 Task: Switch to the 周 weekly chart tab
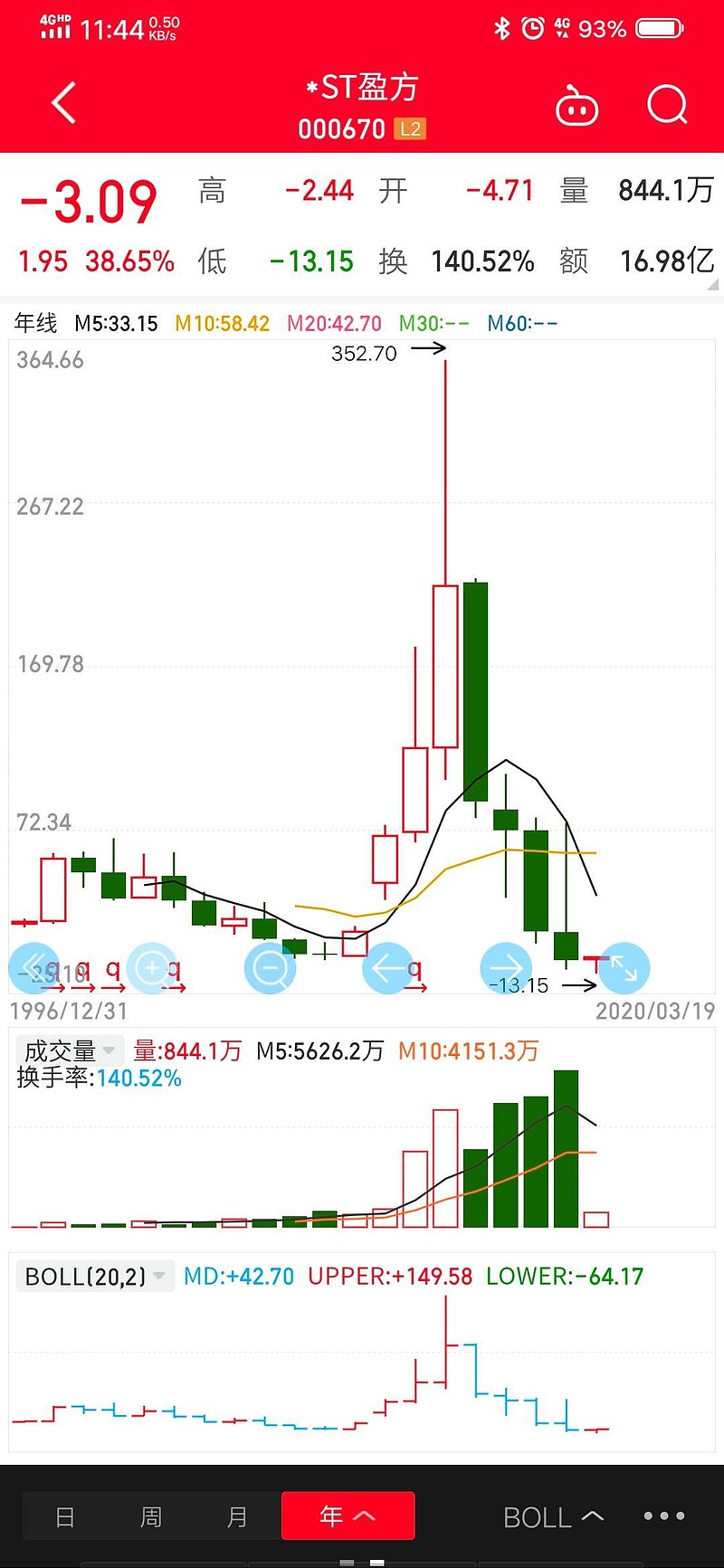coord(151,1516)
